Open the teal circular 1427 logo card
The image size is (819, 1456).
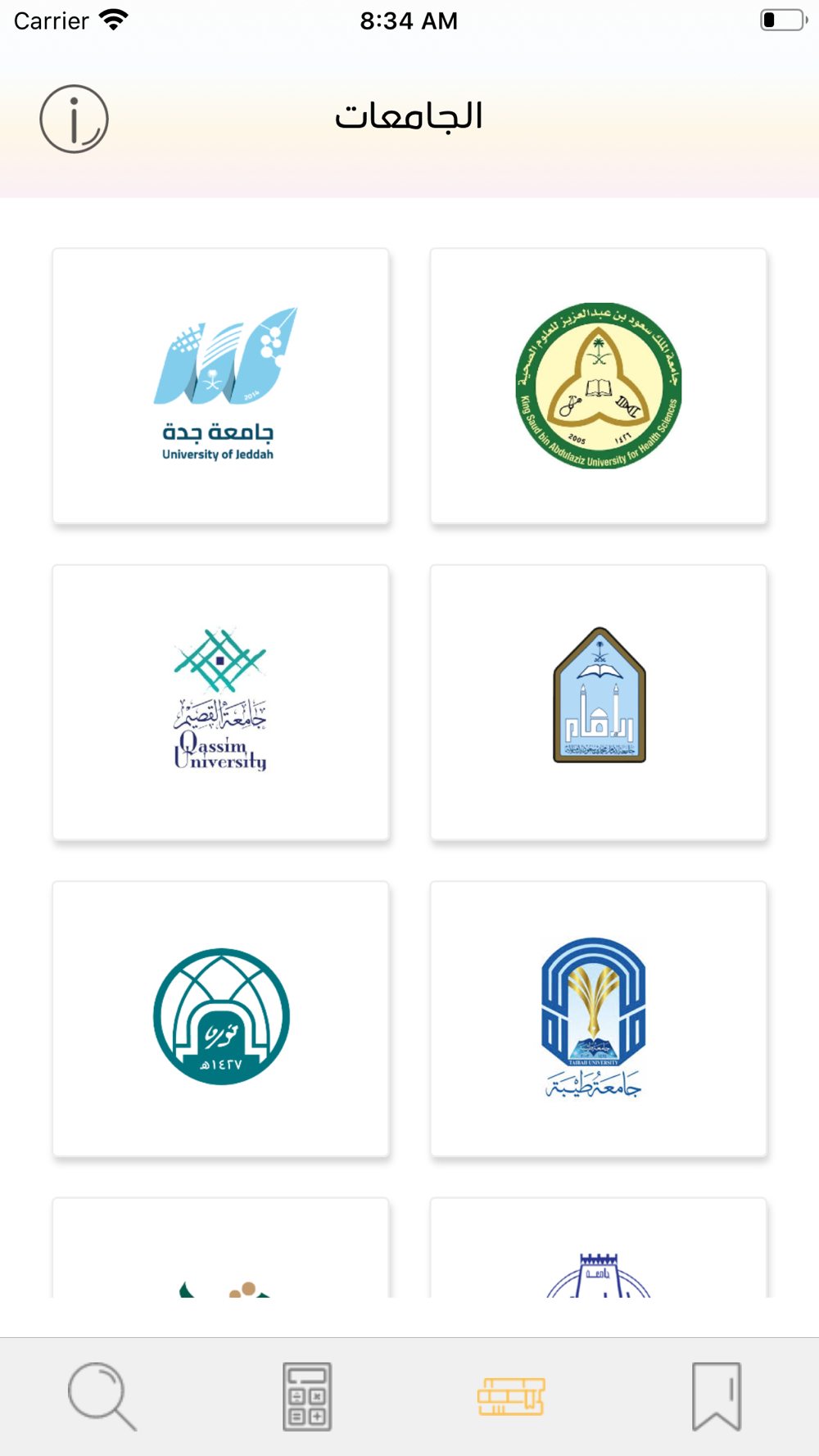point(220,1020)
